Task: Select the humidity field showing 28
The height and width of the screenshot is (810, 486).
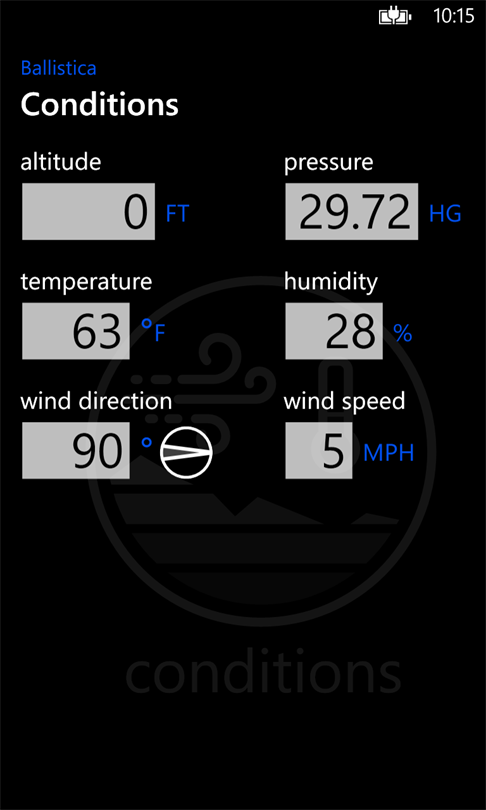Action: (x=334, y=331)
